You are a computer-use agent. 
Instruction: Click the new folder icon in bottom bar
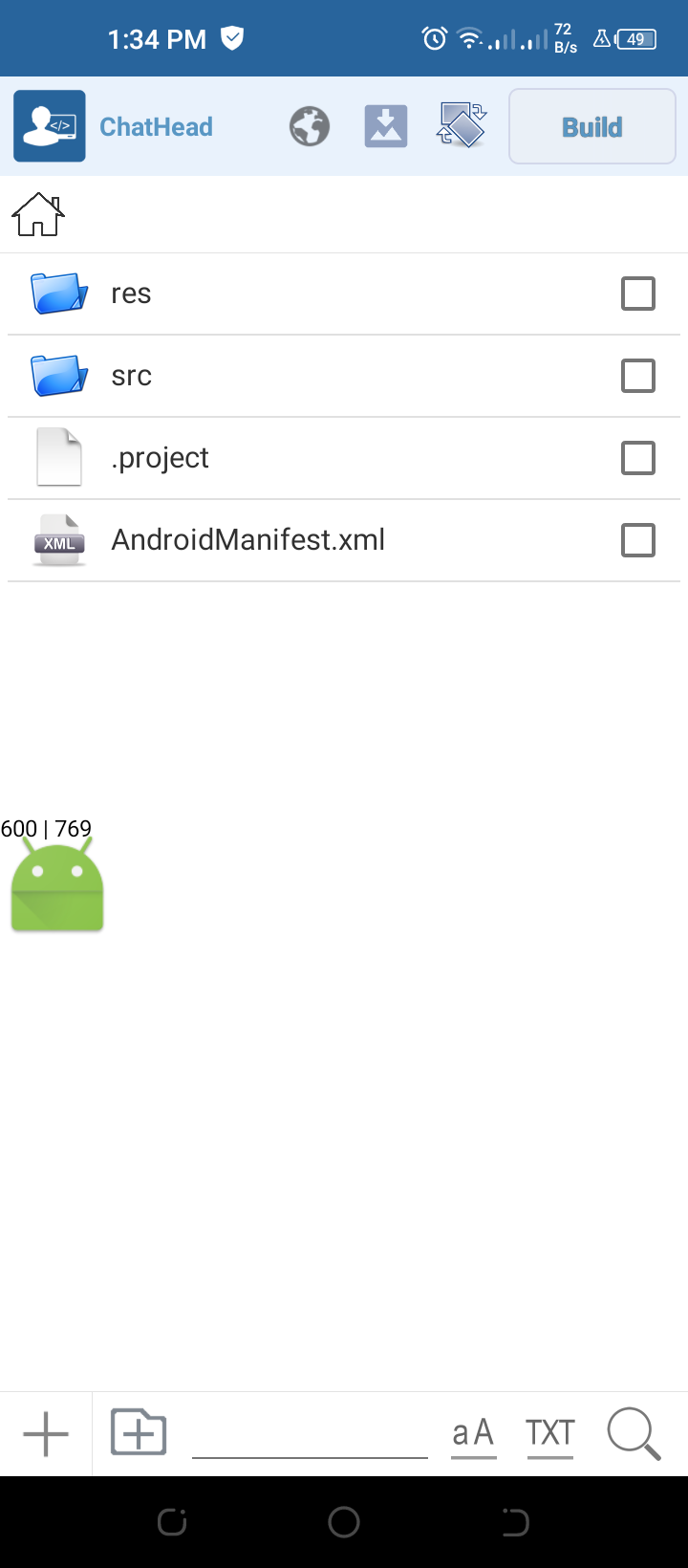138,1433
